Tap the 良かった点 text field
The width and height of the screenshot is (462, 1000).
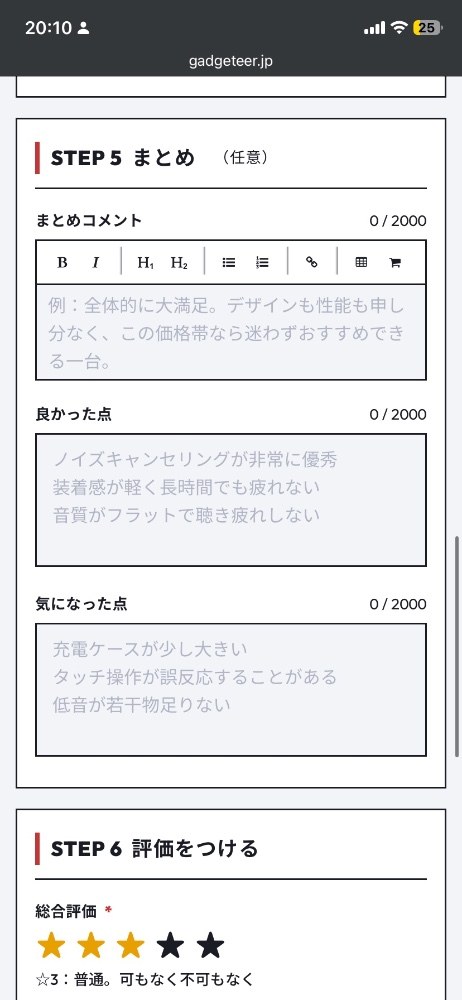coord(231,499)
